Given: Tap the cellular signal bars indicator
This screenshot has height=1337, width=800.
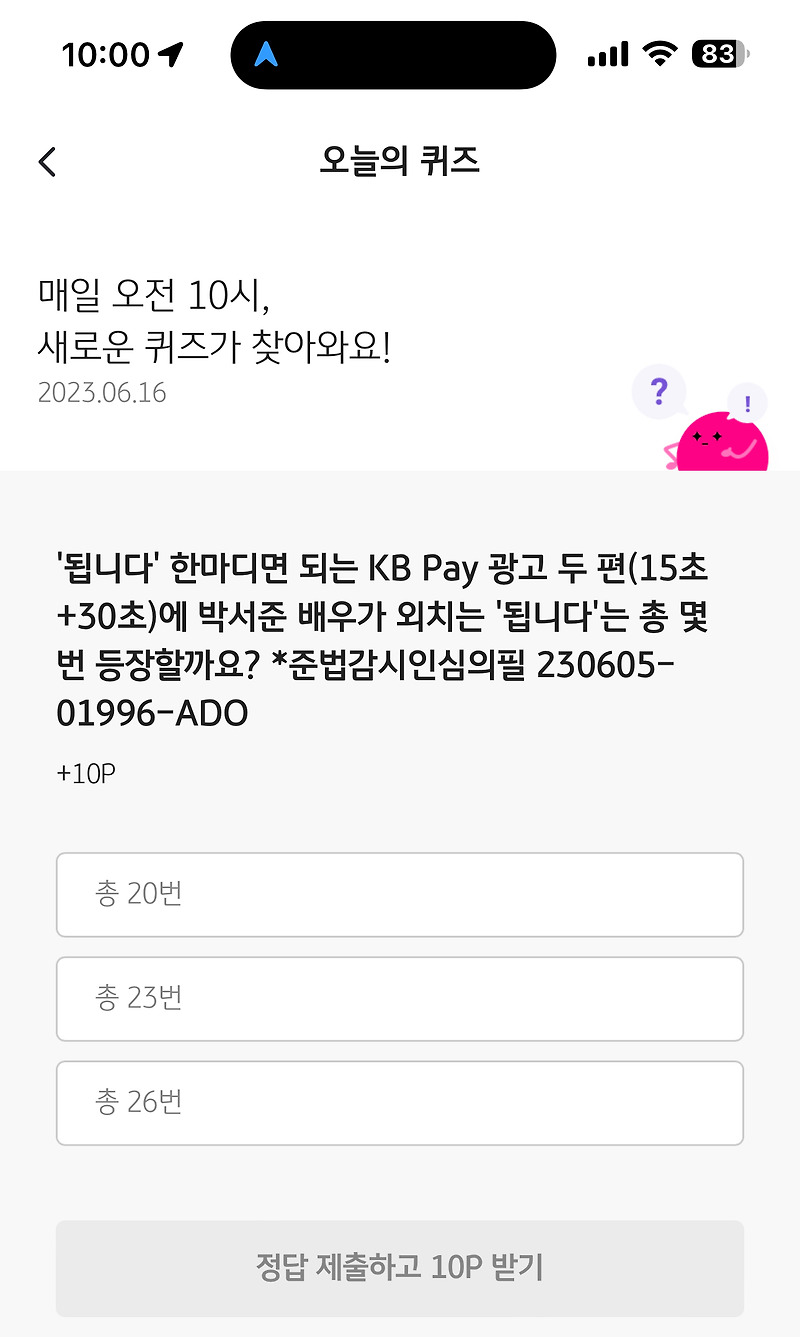Looking at the screenshot, I should click(x=606, y=55).
